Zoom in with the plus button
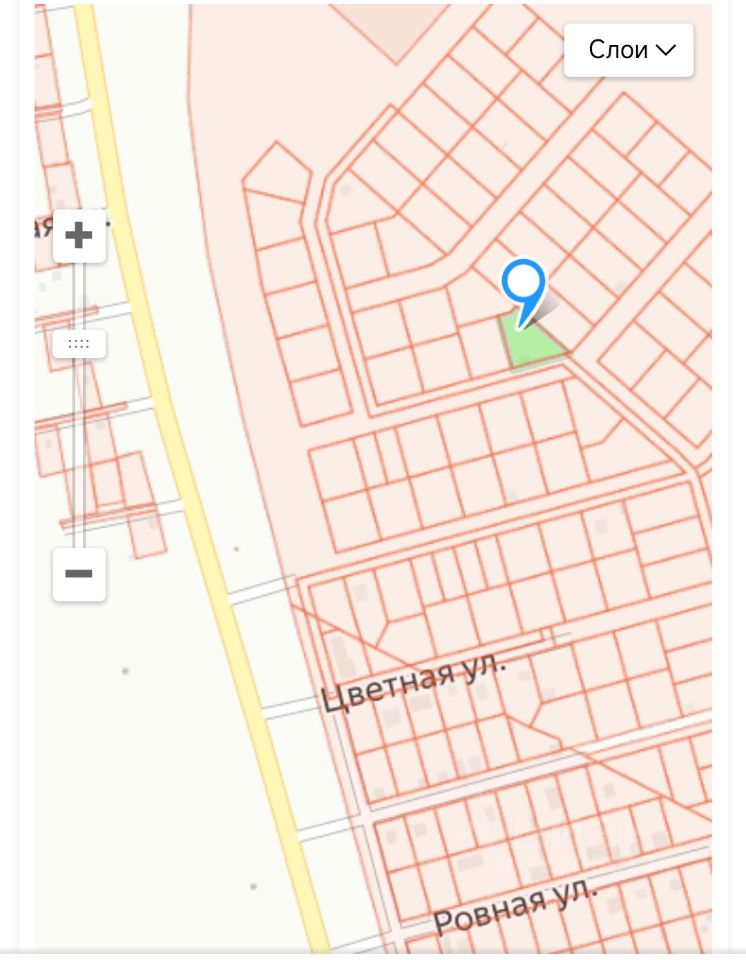Screen dimensions: 746x960 [79, 236]
